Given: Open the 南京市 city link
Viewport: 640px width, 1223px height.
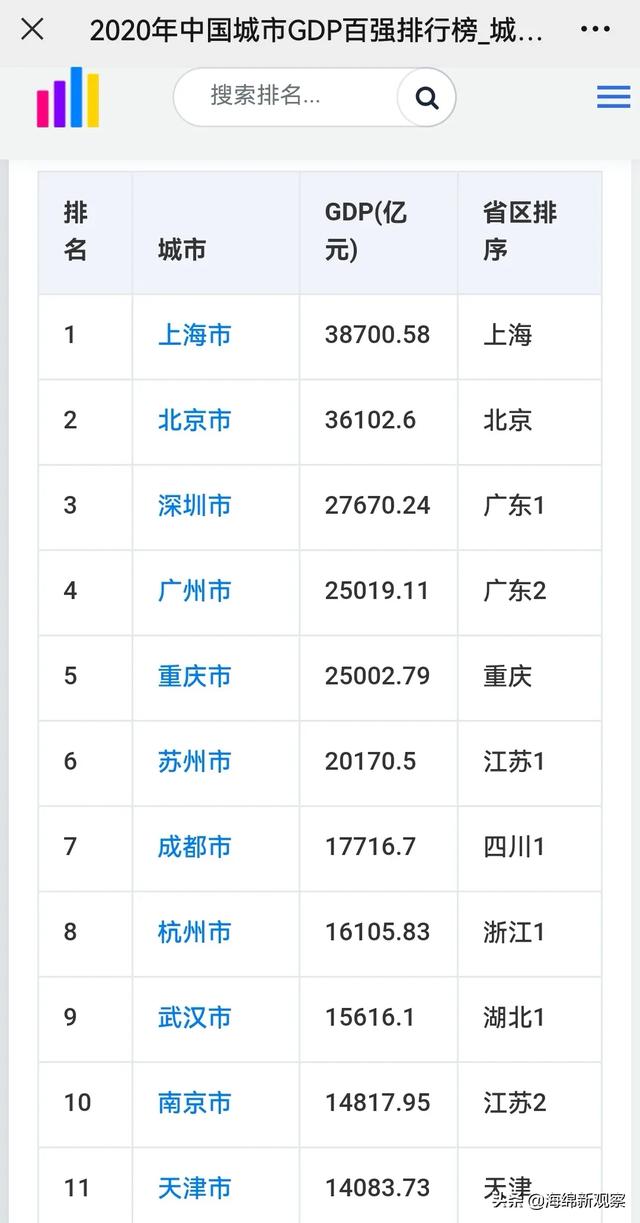Looking at the screenshot, I should click(194, 1103).
